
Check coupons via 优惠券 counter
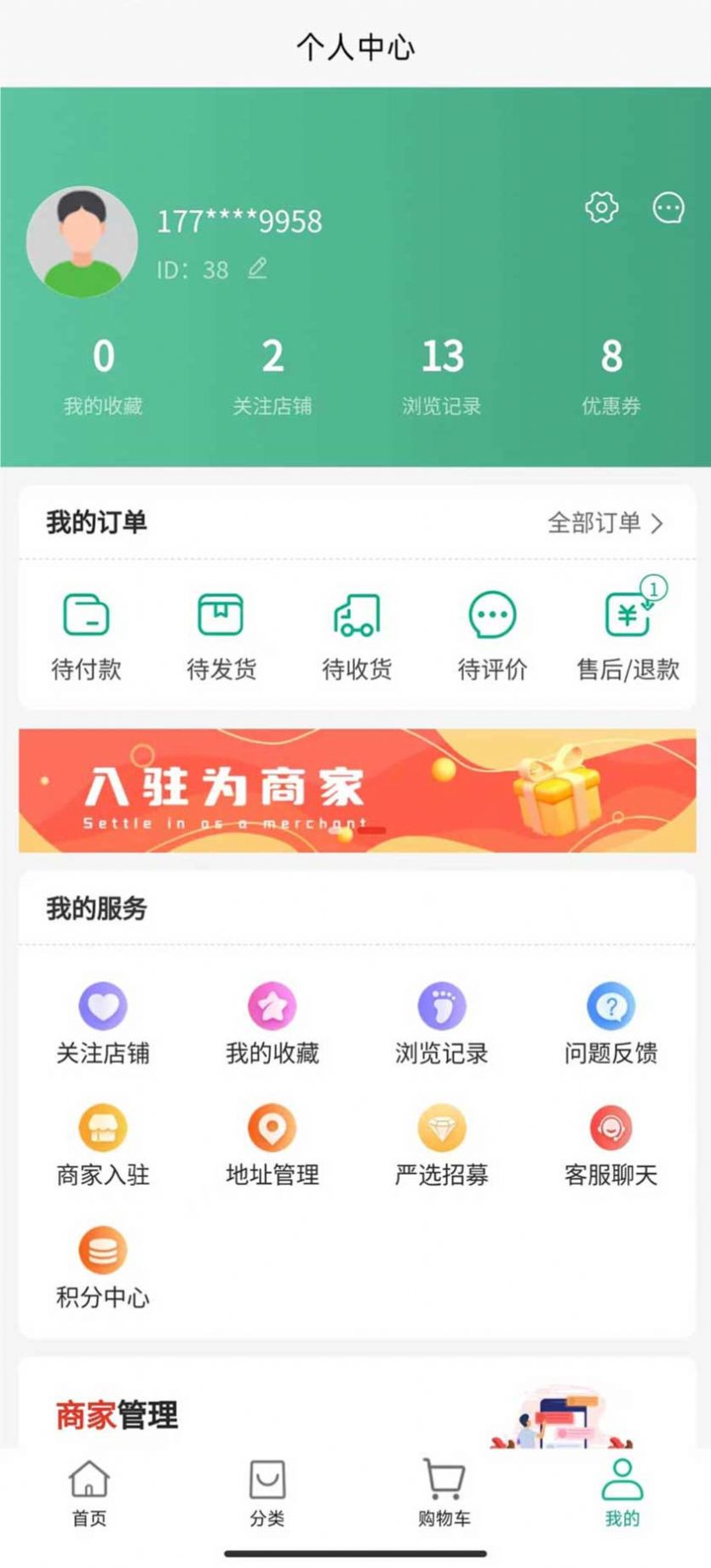(x=610, y=373)
